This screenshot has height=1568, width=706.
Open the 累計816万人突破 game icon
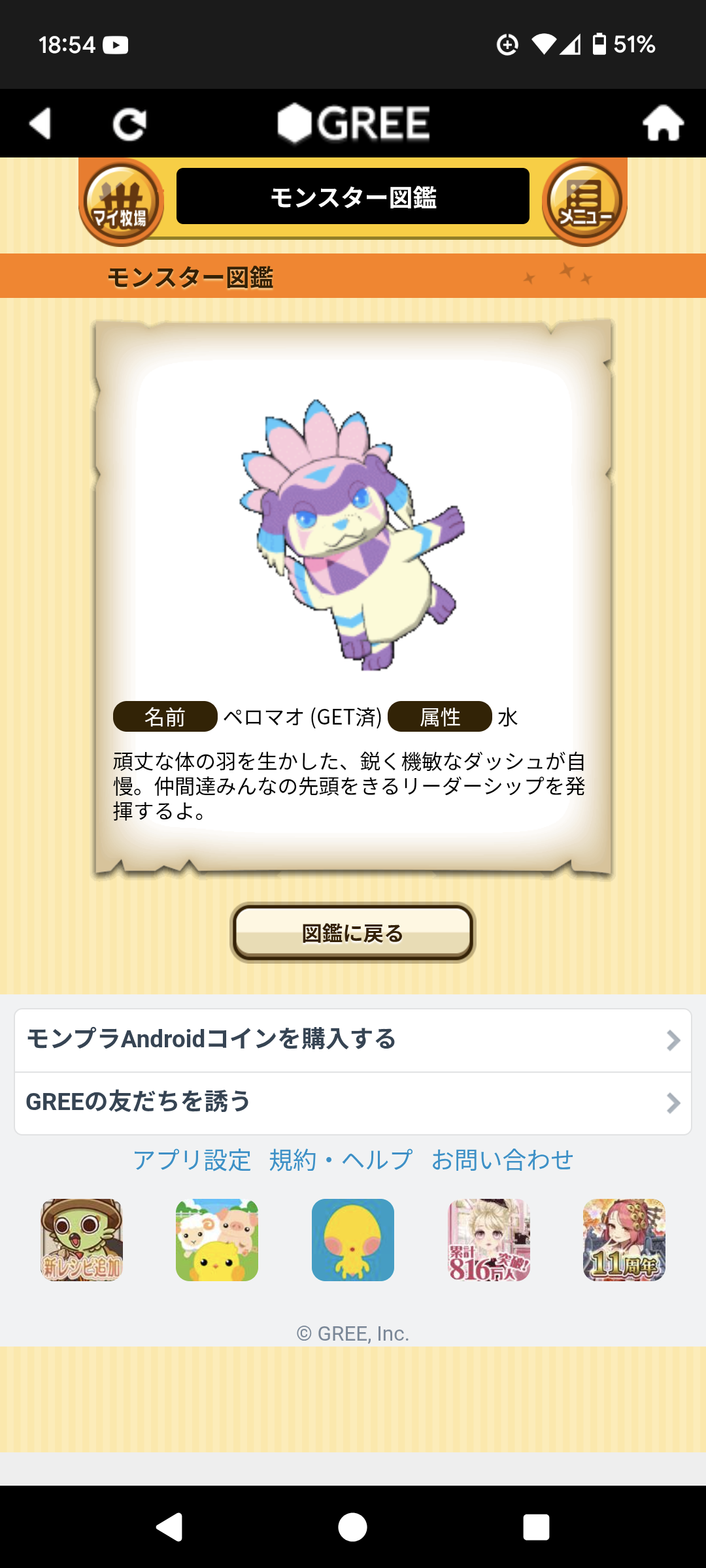click(x=488, y=1239)
